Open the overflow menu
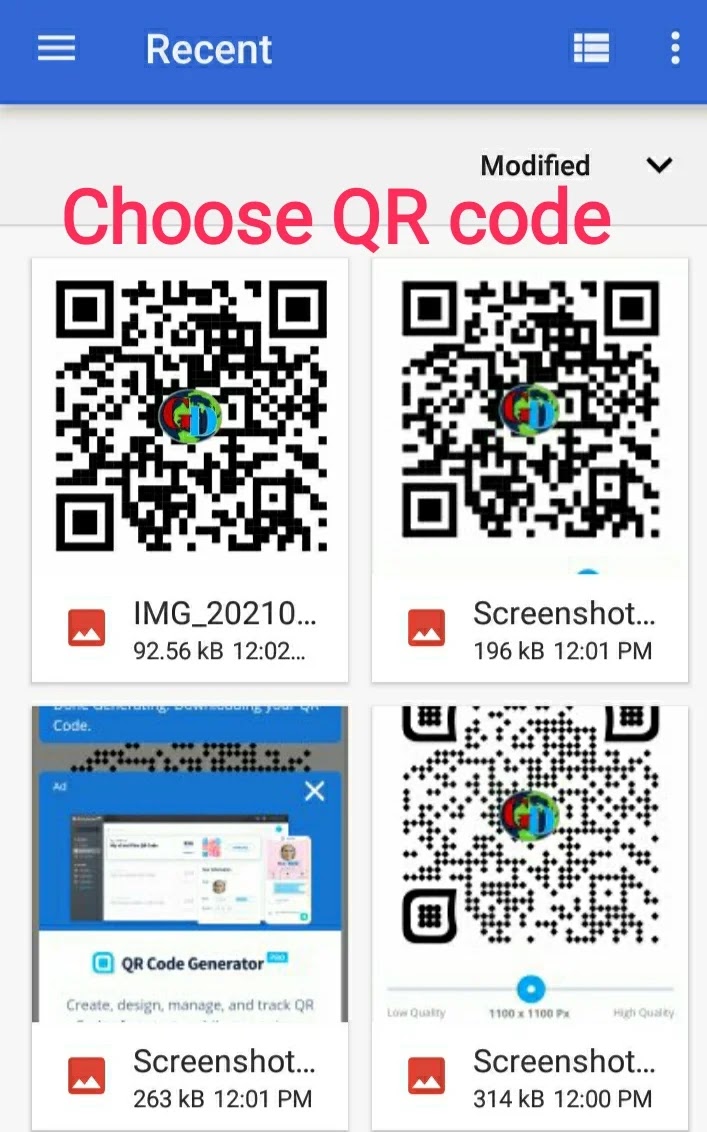This screenshot has height=1132, width=707. (x=675, y=48)
